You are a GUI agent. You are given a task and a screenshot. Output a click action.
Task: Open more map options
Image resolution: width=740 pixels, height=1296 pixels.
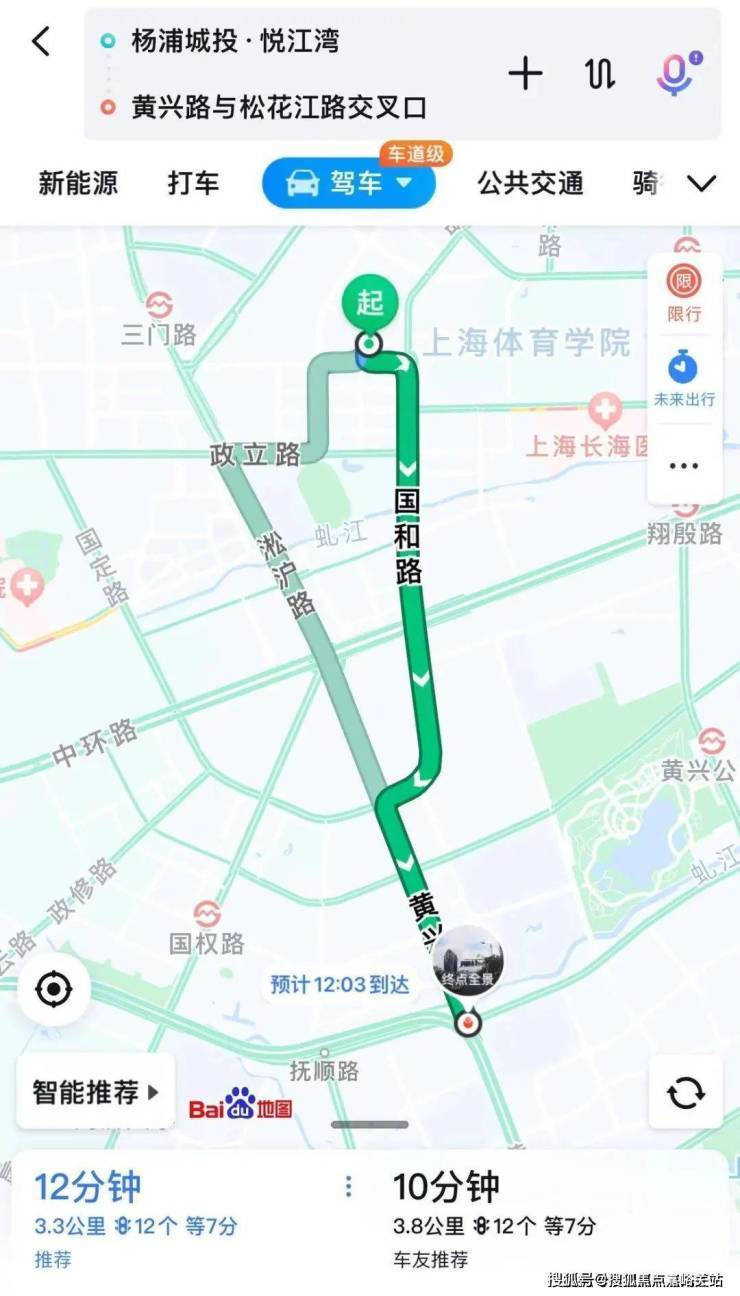tap(685, 465)
